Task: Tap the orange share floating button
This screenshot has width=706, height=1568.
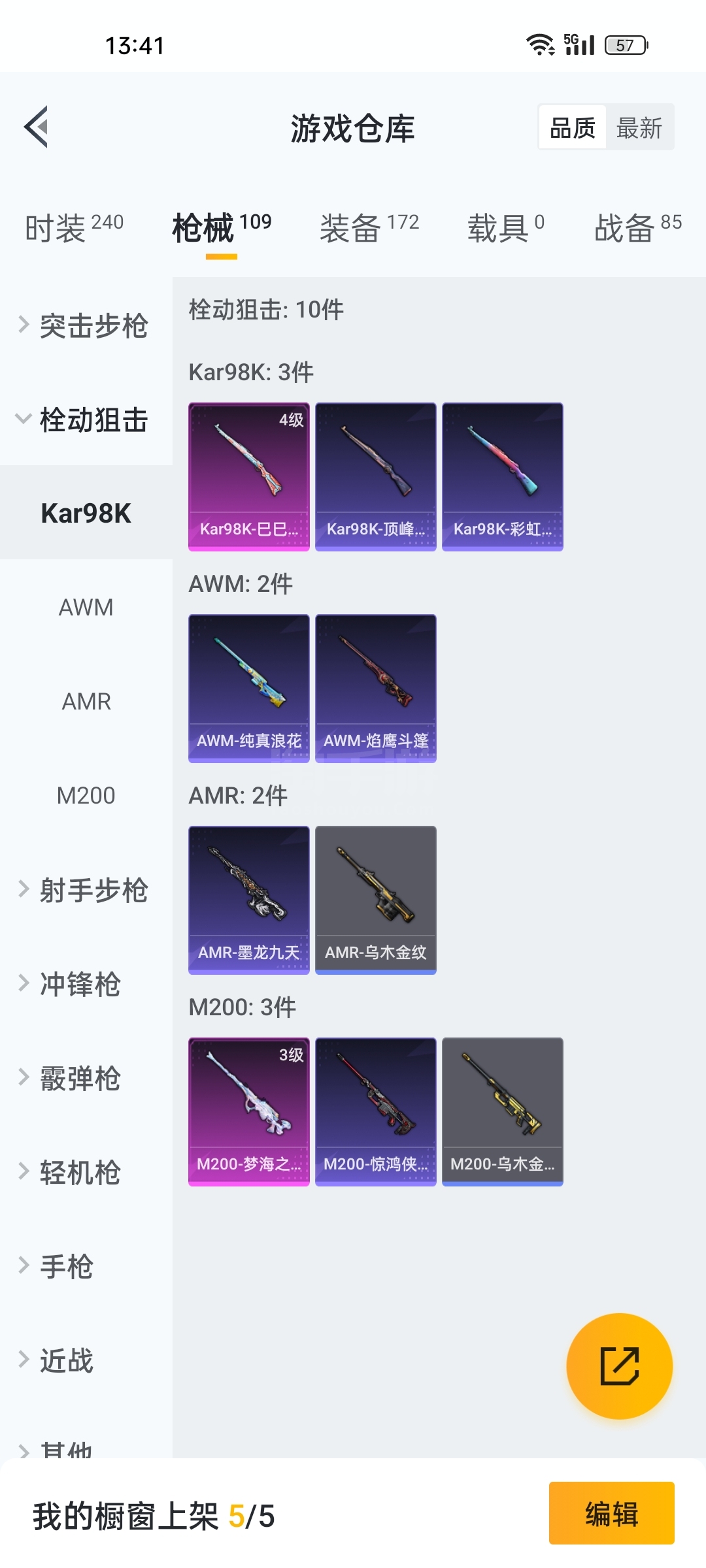Action: click(619, 1366)
